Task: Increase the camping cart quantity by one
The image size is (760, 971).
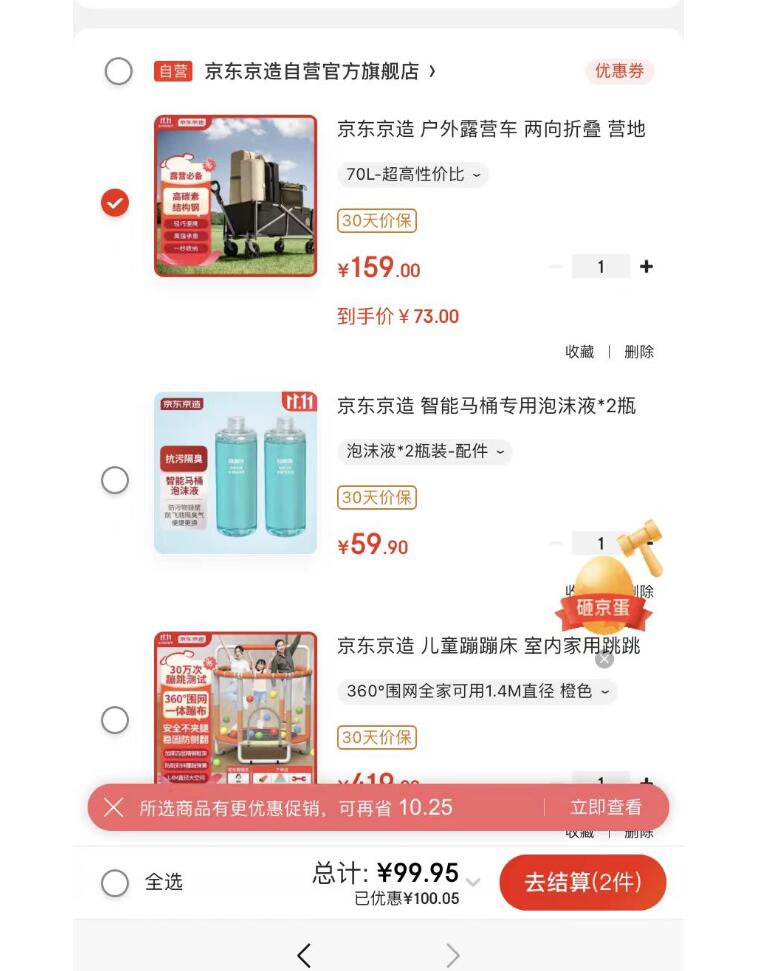Action: [x=646, y=267]
